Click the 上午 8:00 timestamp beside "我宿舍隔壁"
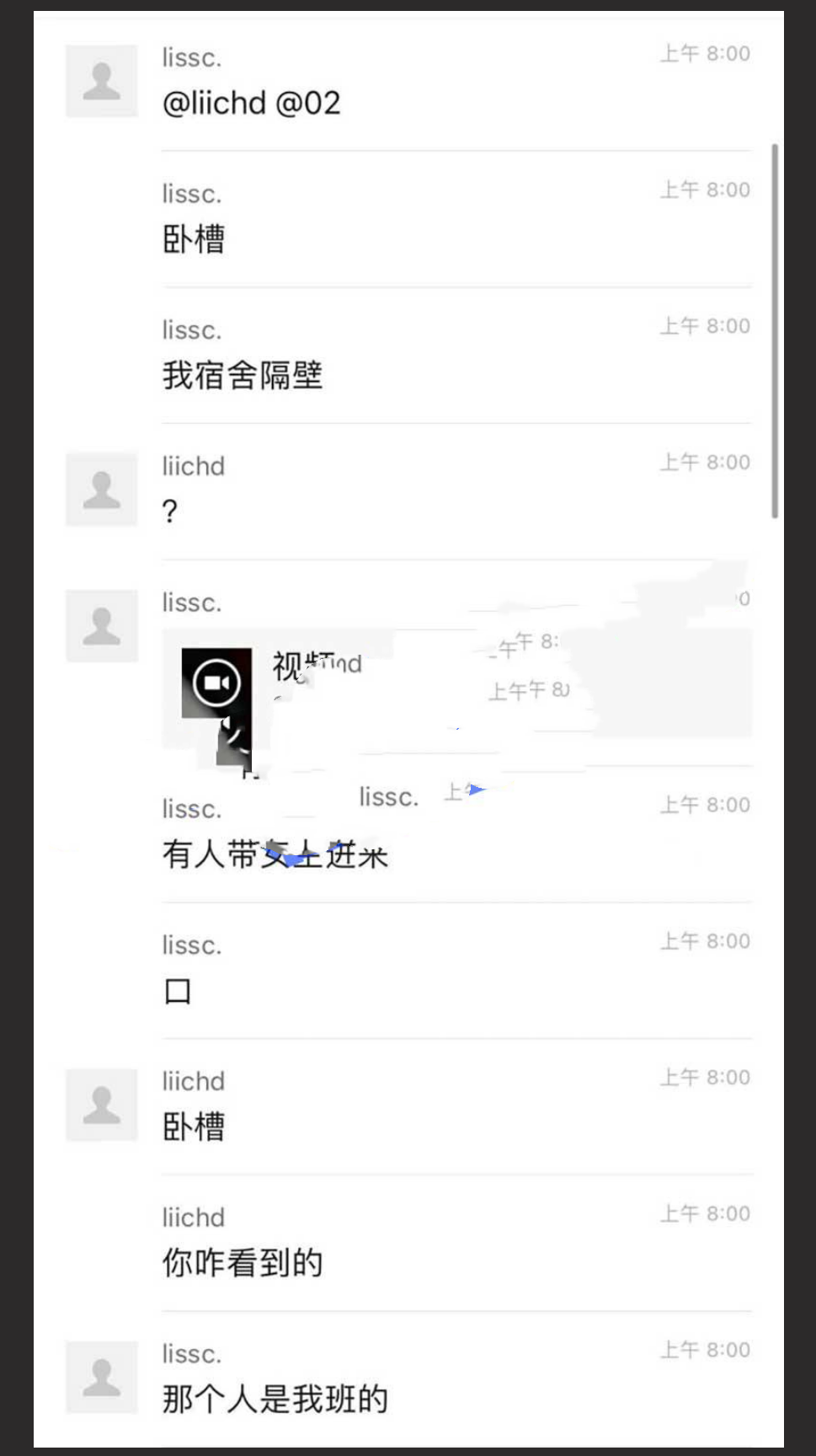The width and height of the screenshot is (816, 1456). coord(703,325)
